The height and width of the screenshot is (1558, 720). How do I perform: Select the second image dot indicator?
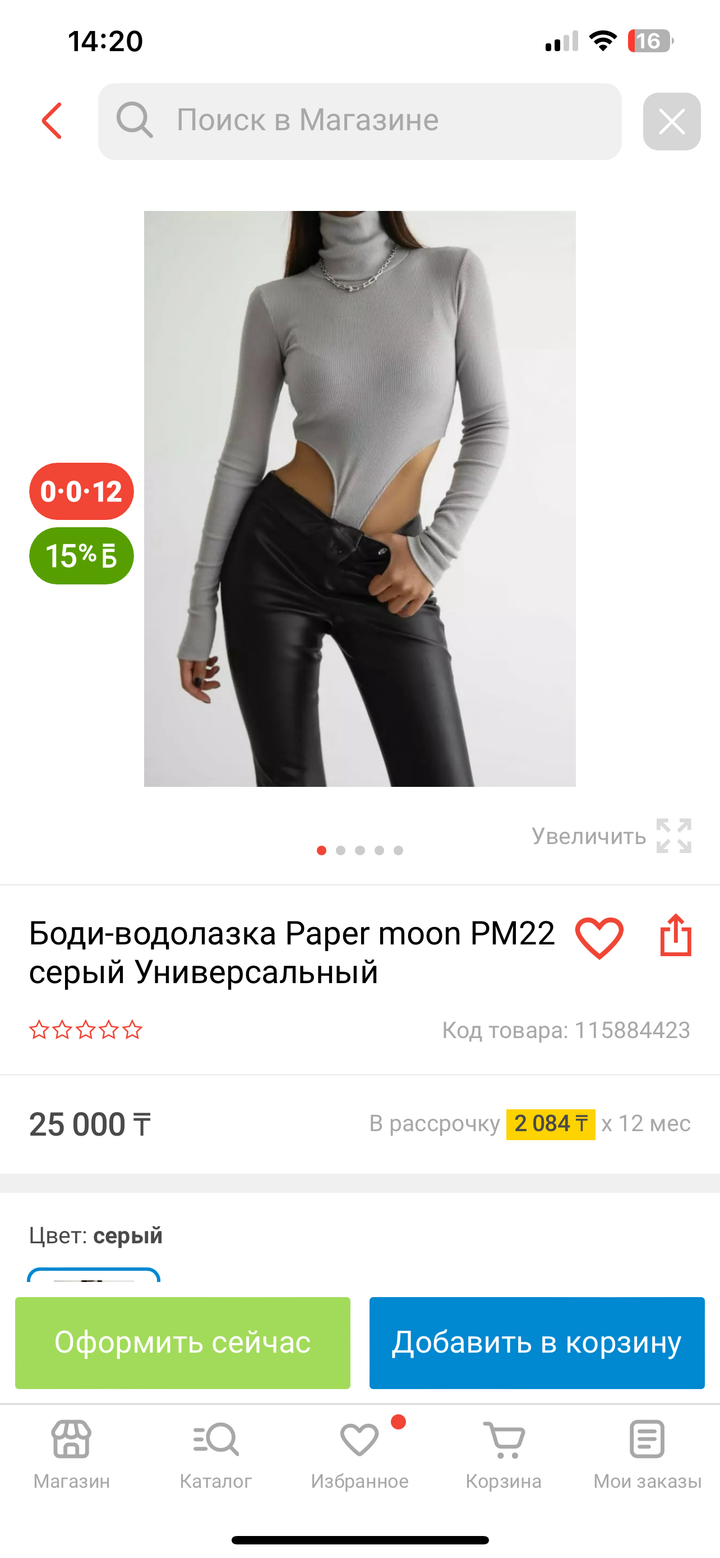click(340, 850)
